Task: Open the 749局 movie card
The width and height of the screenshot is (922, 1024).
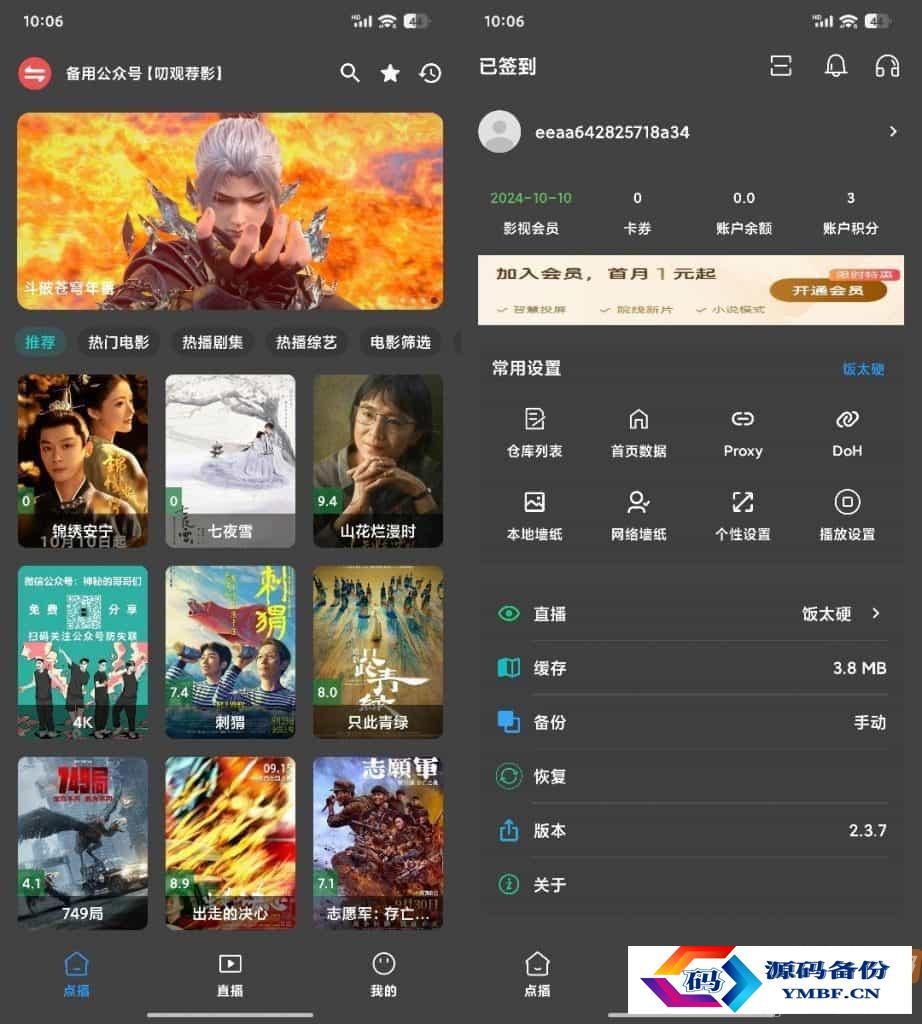Action: point(82,842)
